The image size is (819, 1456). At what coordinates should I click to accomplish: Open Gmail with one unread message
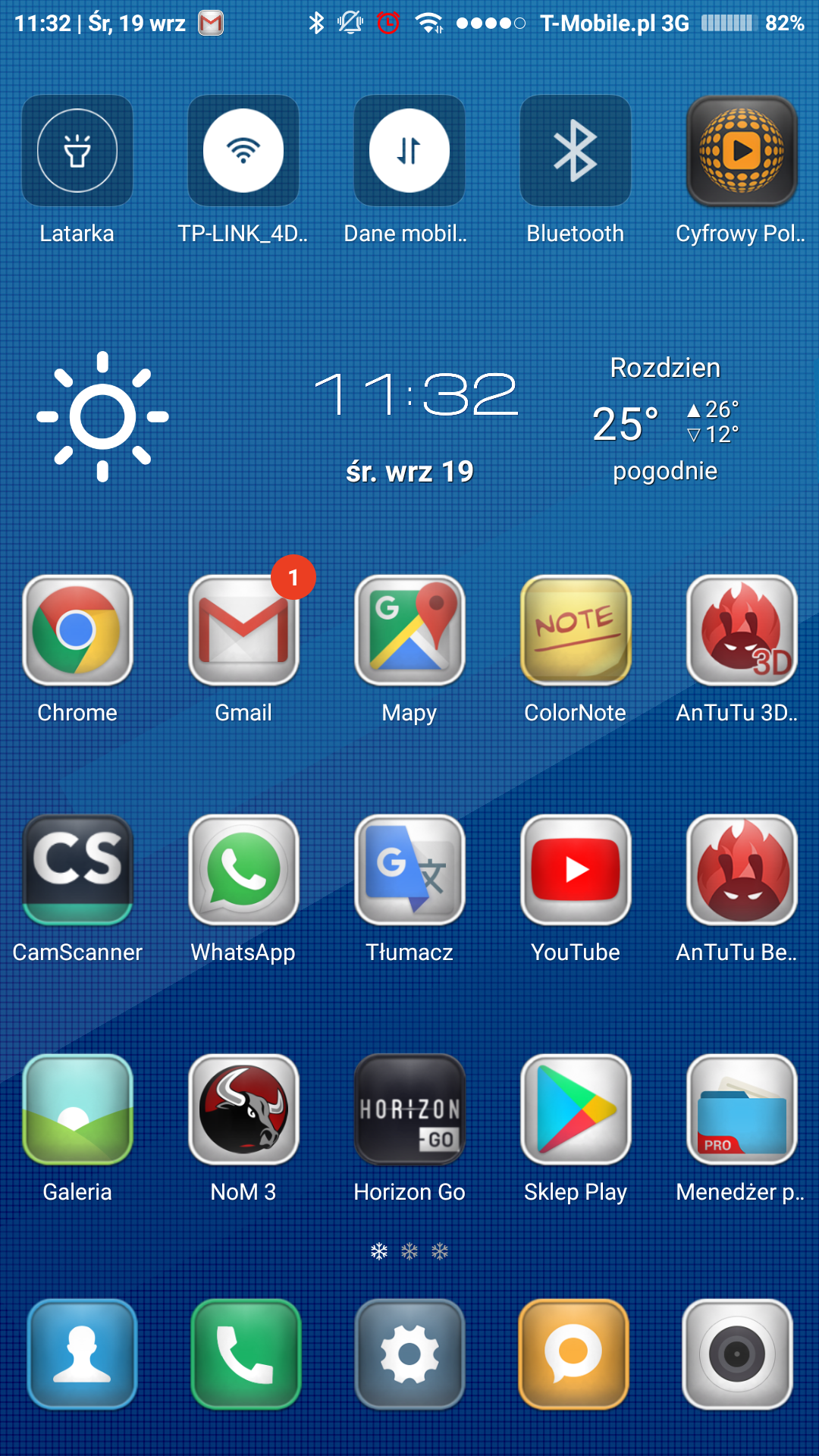tap(243, 630)
